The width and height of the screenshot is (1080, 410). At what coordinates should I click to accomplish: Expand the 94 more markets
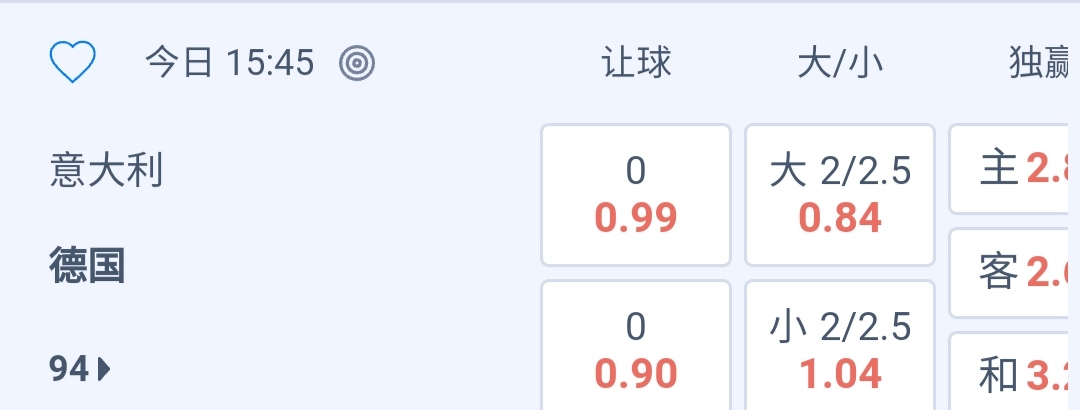pyautogui.click(x=80, y=370)
